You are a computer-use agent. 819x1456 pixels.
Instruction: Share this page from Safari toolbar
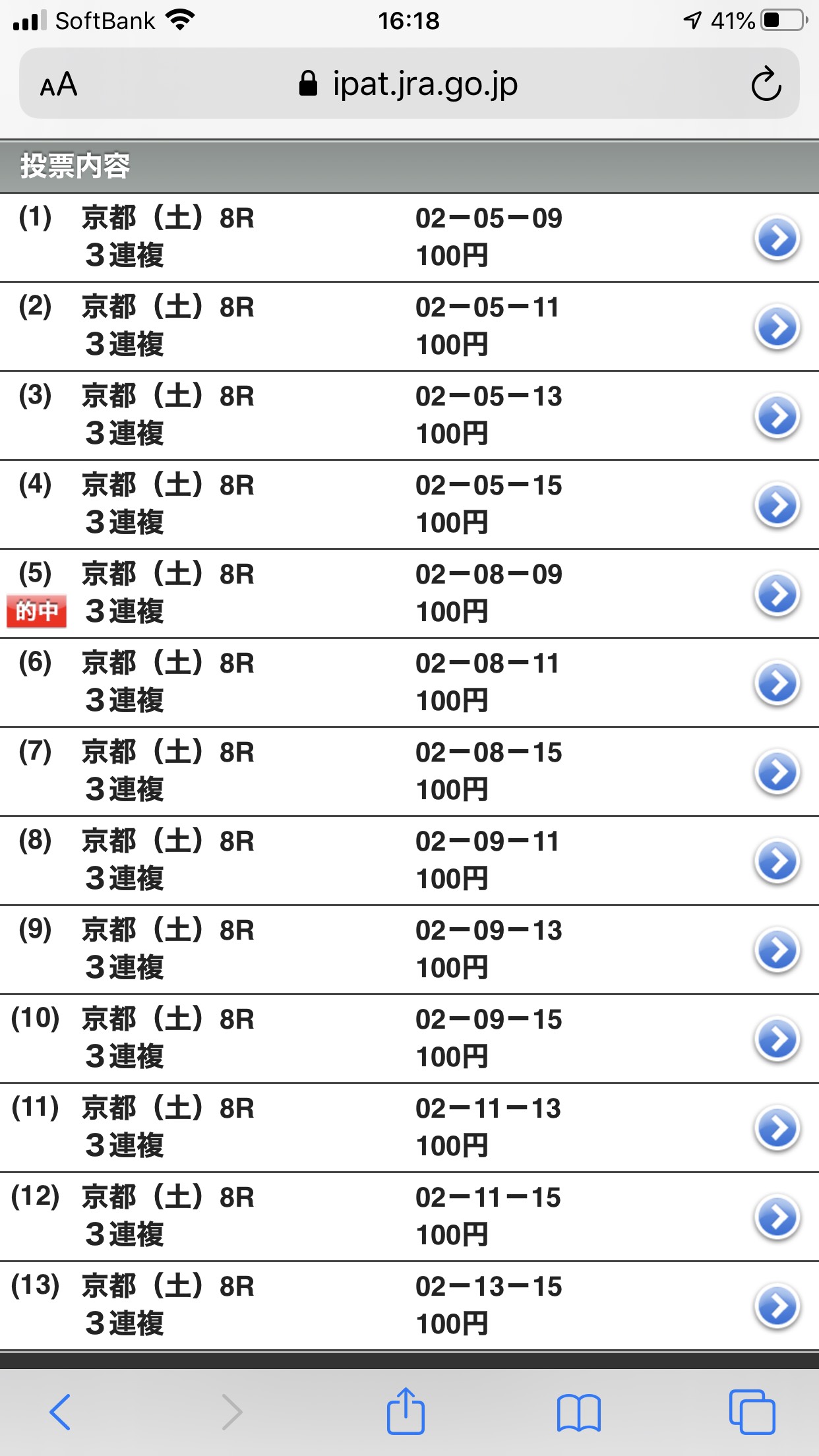pyautogui.click(x=405, y=1412)
